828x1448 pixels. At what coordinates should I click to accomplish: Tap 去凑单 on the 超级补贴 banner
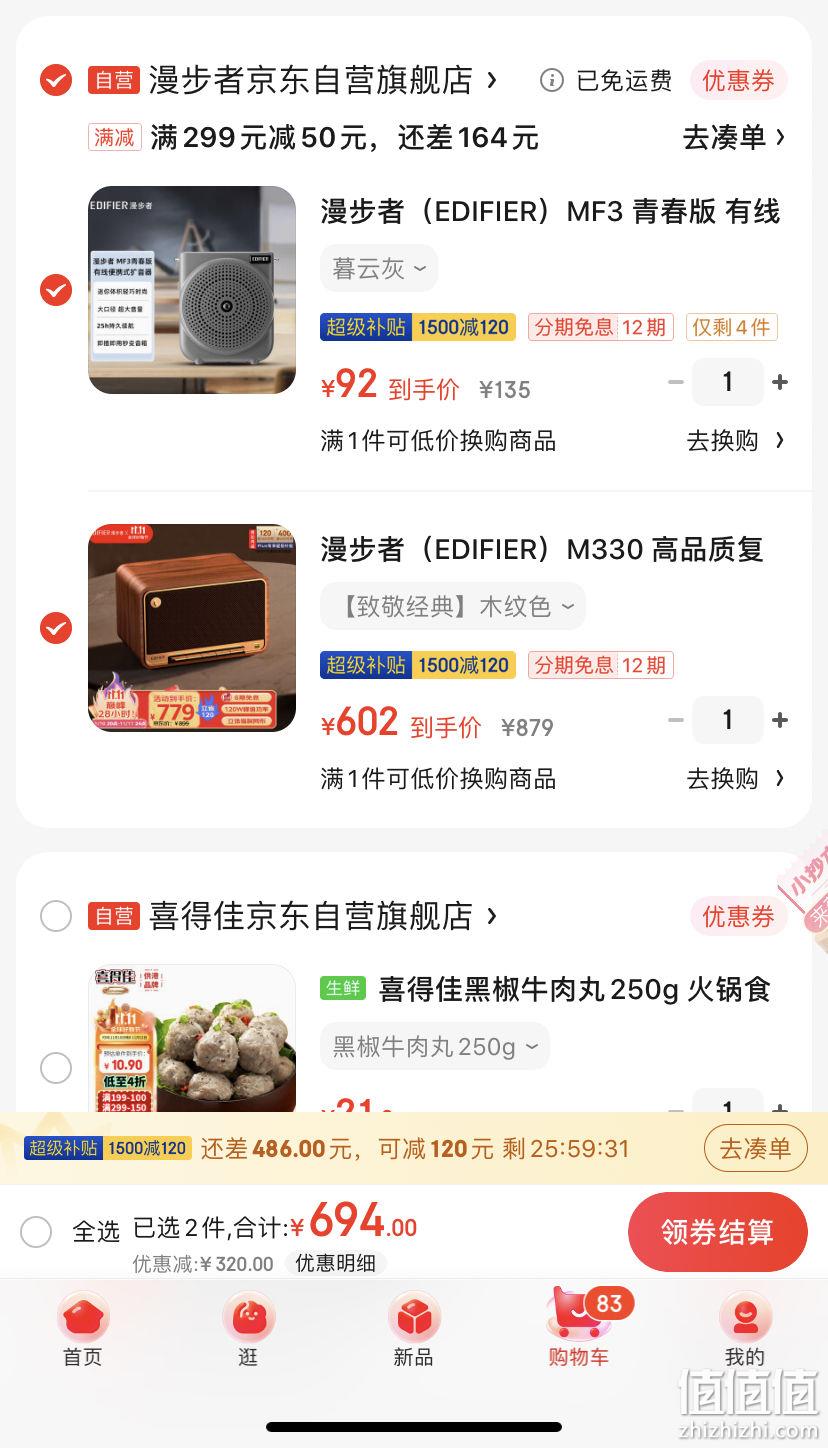(755, 1148)
